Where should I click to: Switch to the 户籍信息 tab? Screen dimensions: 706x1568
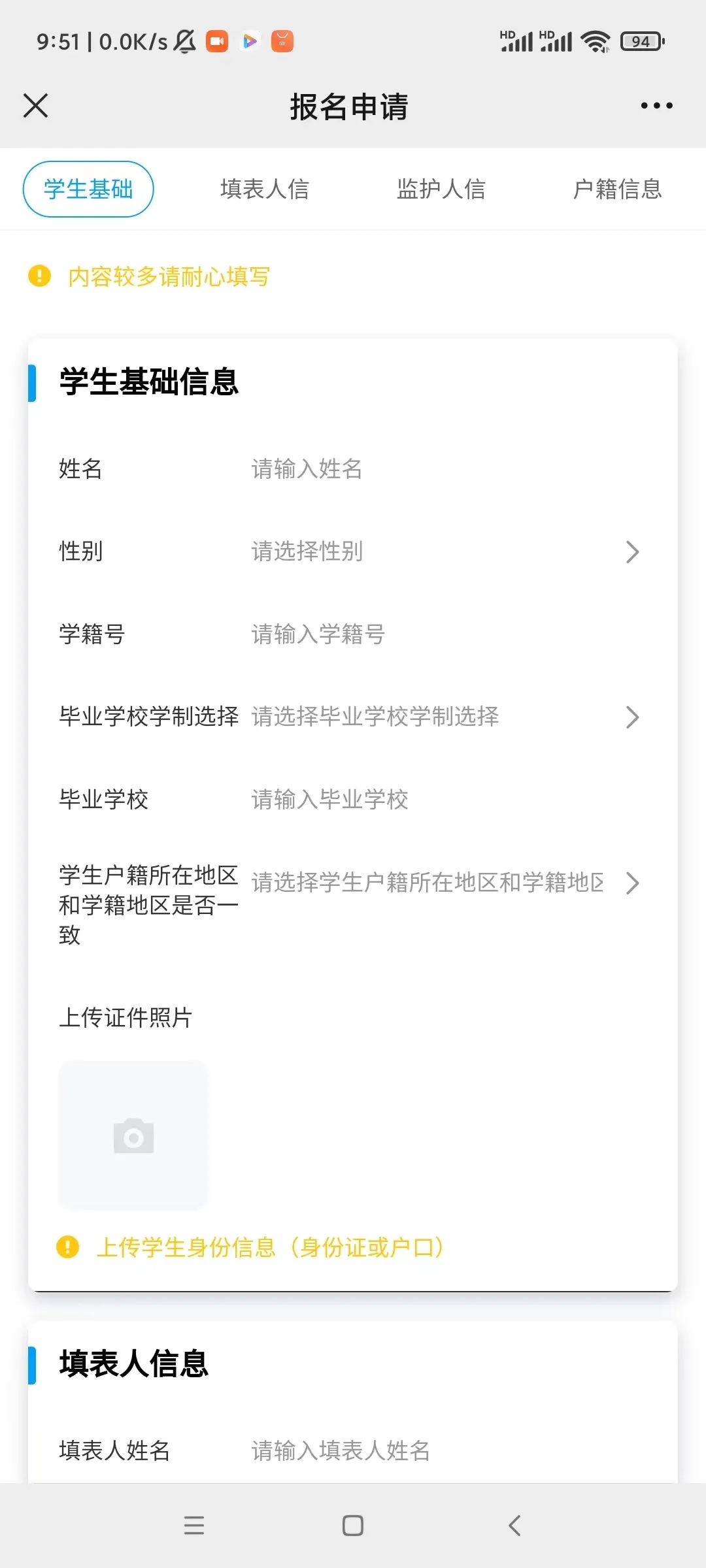click(x=618, y=189)
